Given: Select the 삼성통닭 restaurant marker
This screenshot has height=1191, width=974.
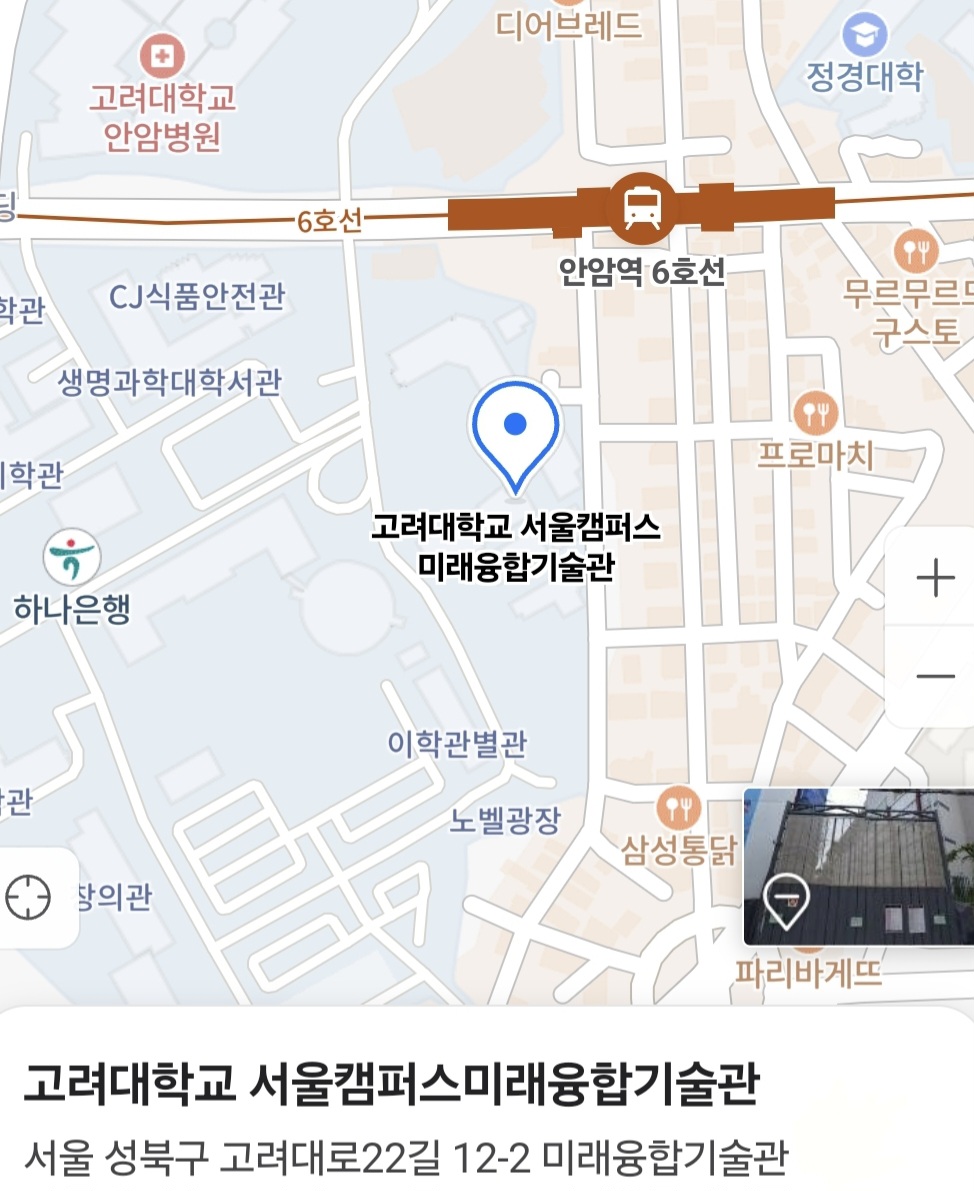Looking at the screenshot, I should tap(678, 808).
